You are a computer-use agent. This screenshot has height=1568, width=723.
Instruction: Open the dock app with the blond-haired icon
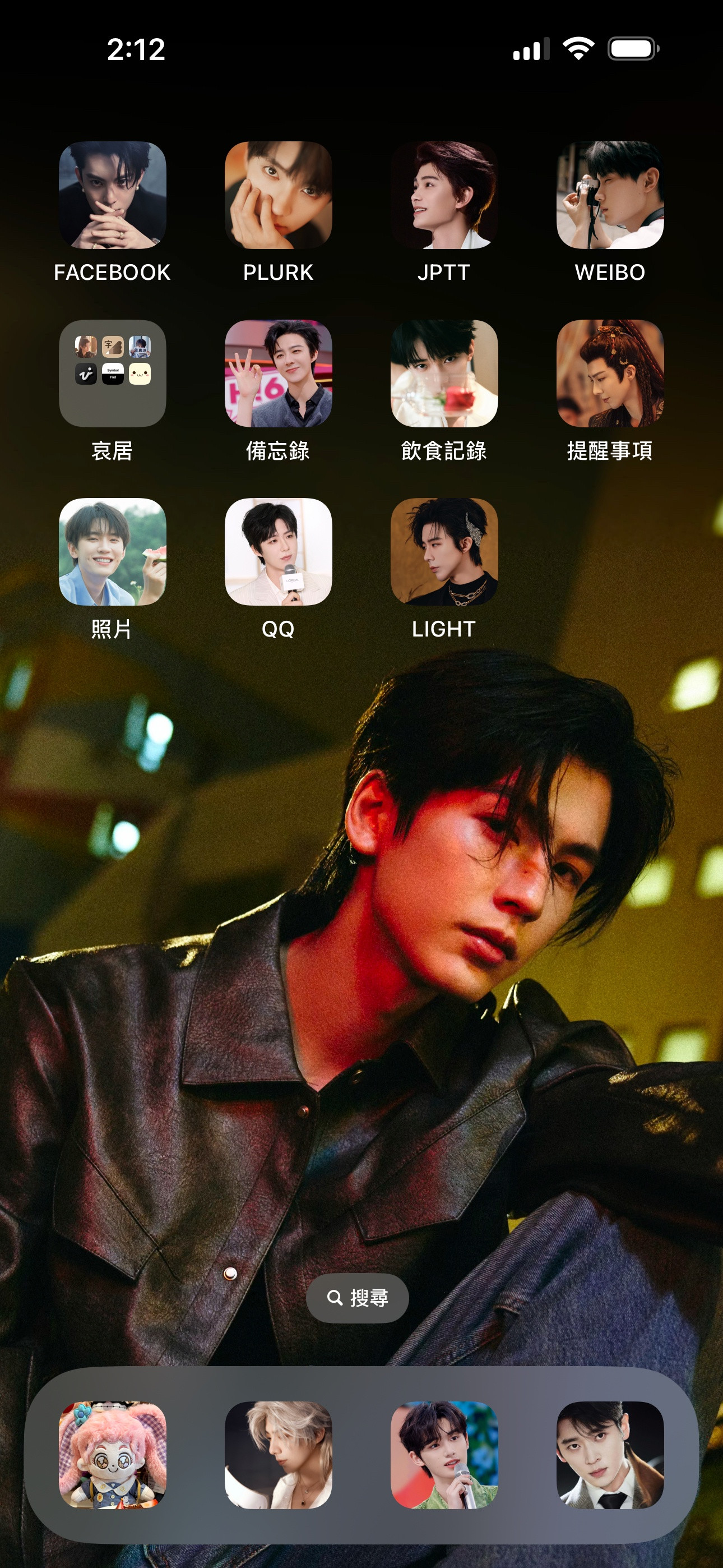pos(278,1455)
